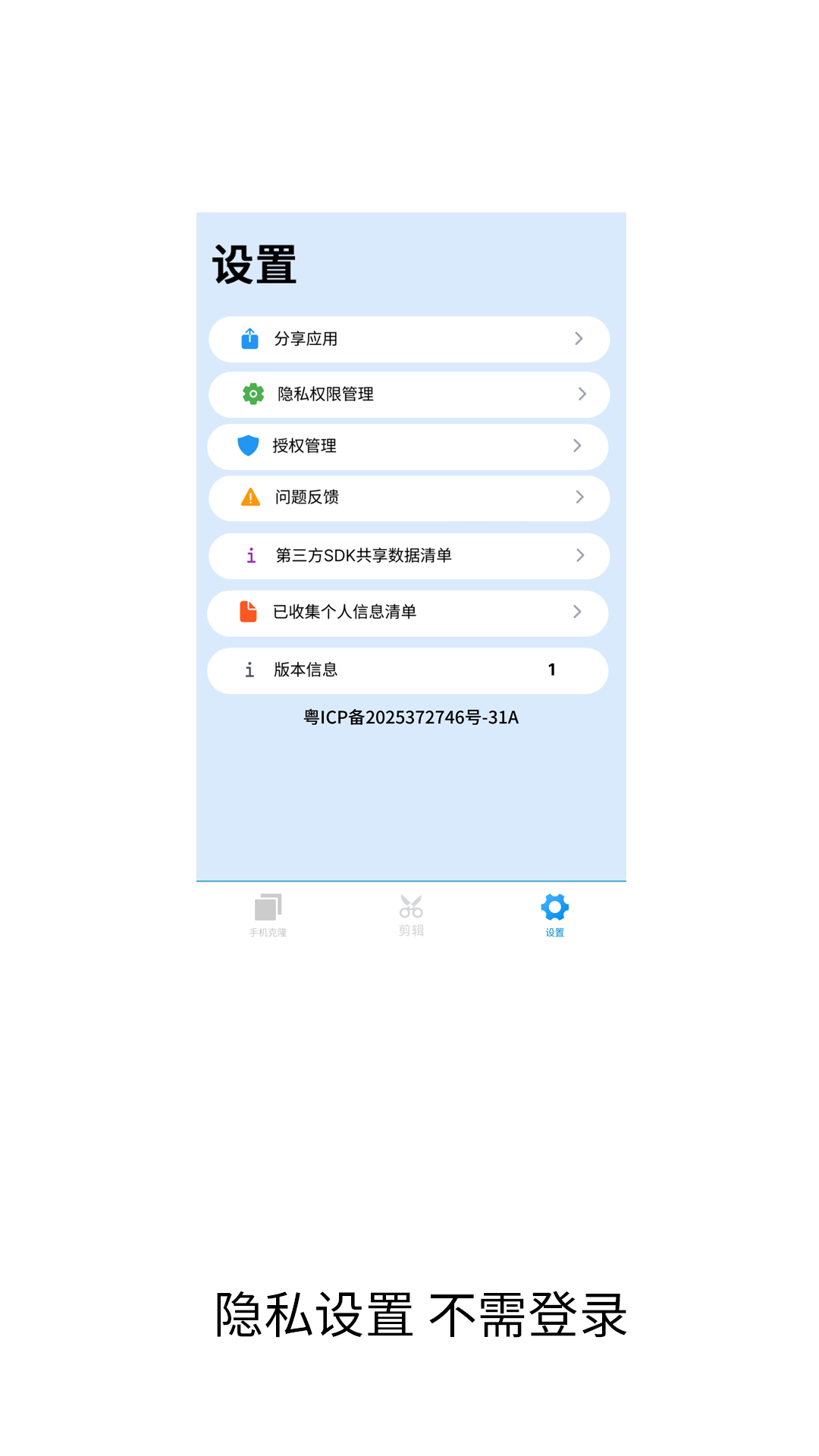Select the scissors 剪辑 icon in bottom bar
This screenshot has width=819, height=1456.
(x=409, y=907)
